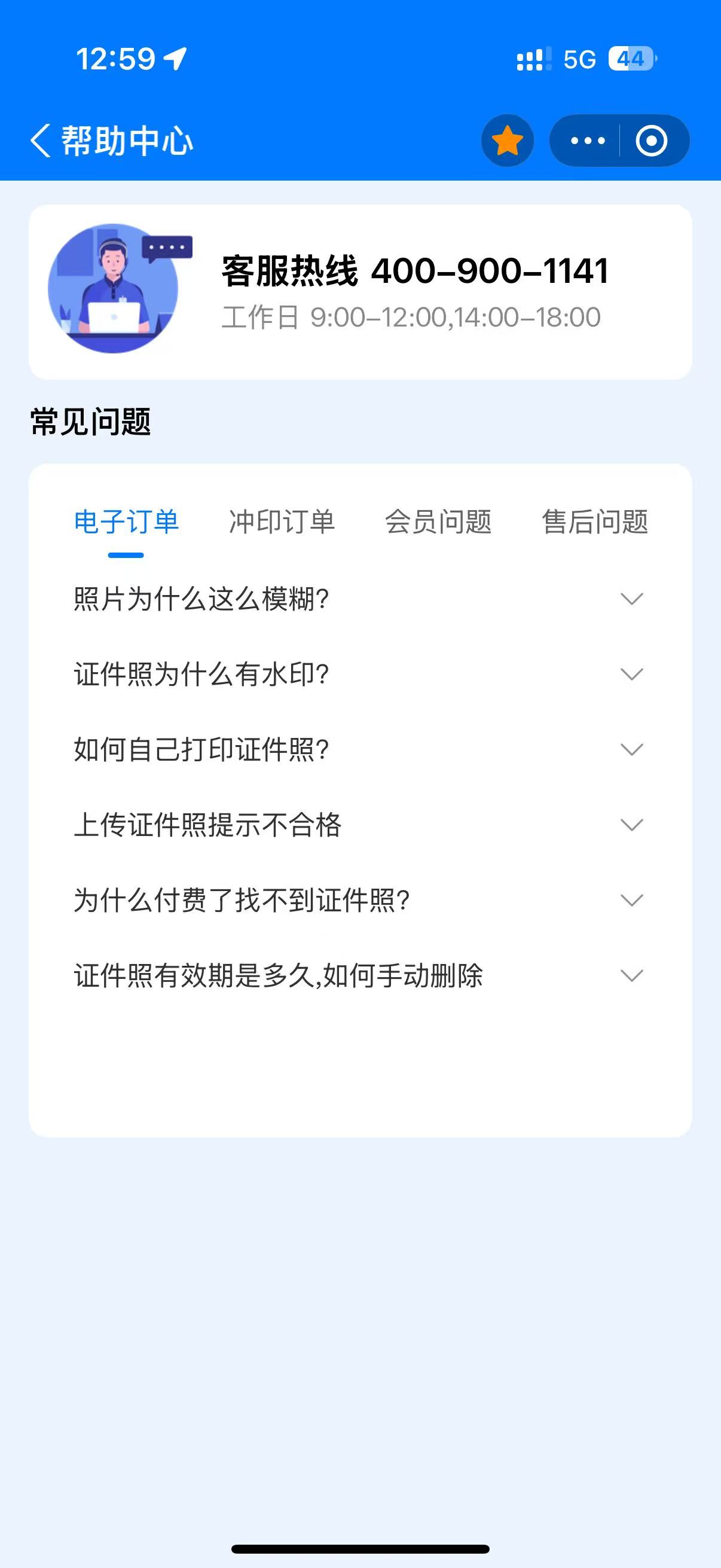The image size is (721, 1568).
Task: Close the mini program via circle icon
Action: pyautogui.click(x=652, y=141)
